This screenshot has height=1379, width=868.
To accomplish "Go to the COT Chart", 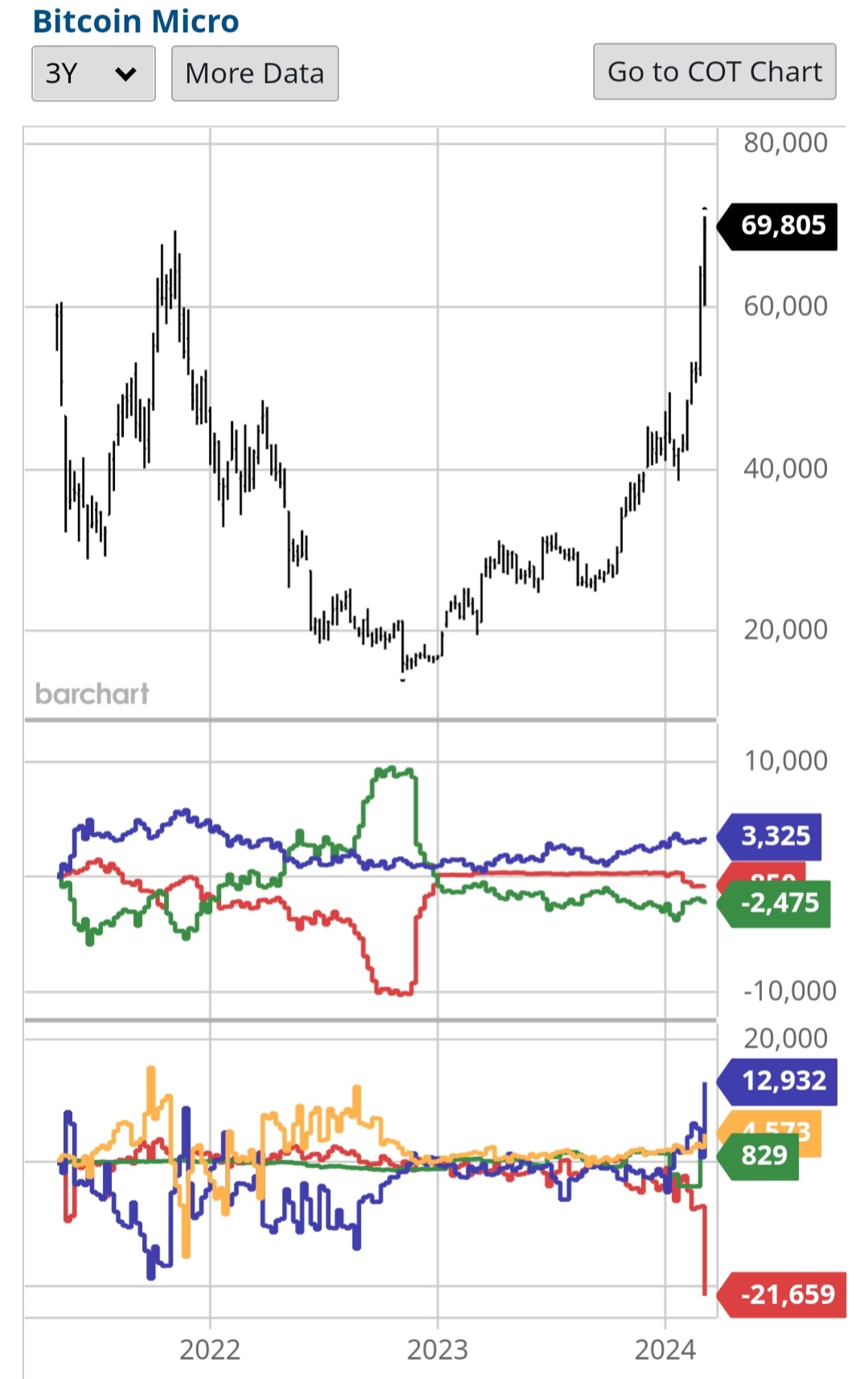I will point(714,72).
